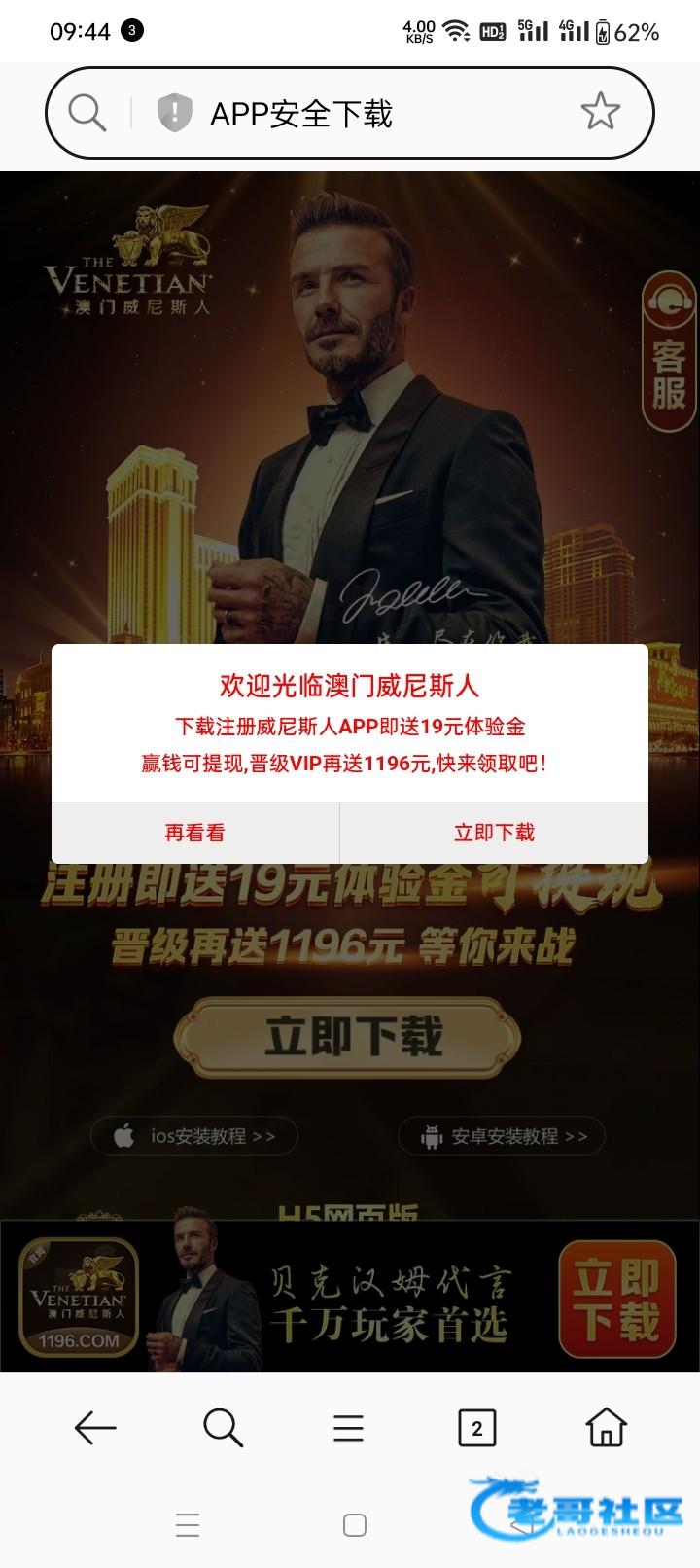View the 2 open tabs
The width and height of the screenshot is (700, 1568).
point(476,1428)
